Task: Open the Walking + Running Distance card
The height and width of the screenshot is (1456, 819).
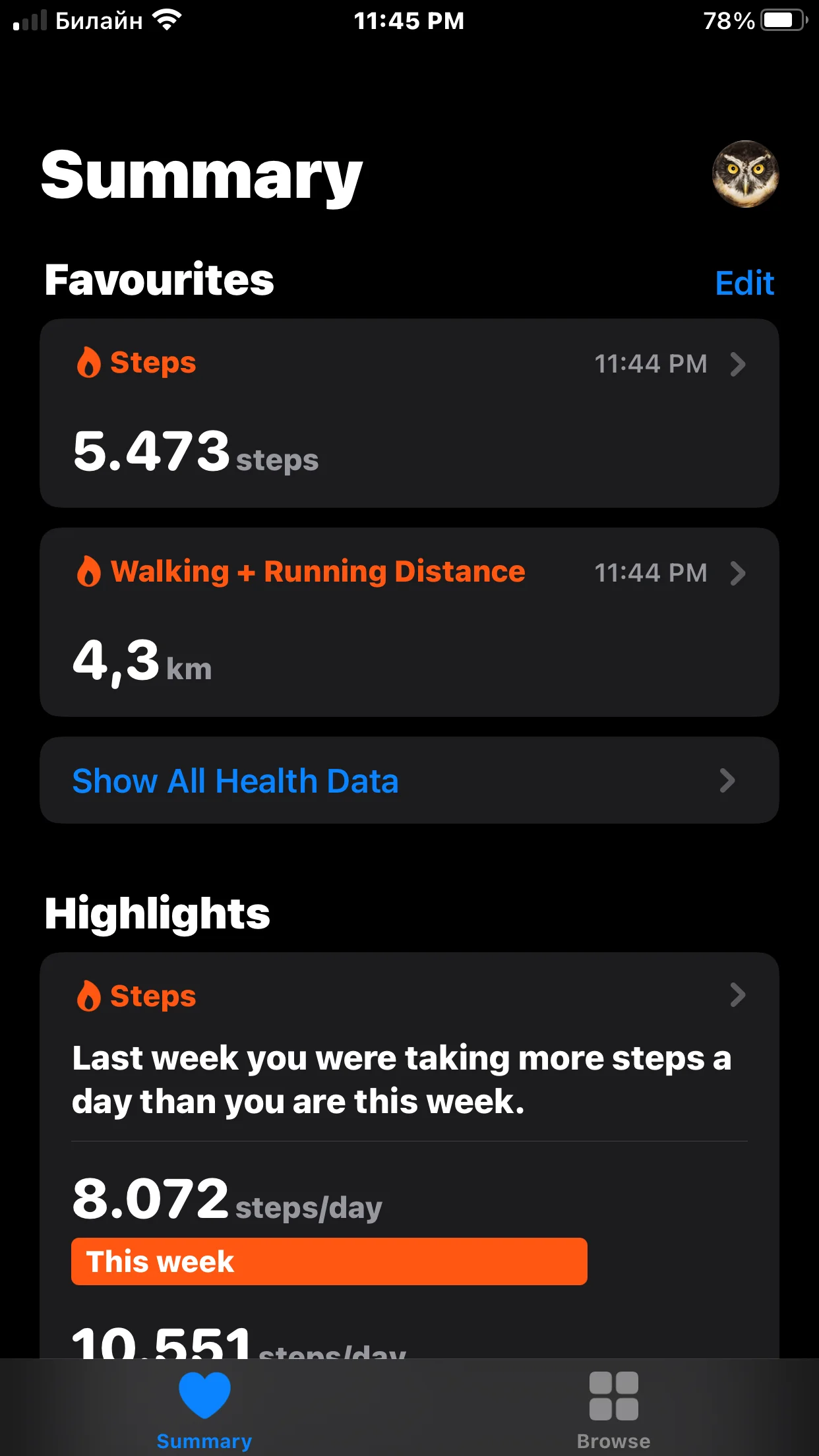Action: coord(409,622)
